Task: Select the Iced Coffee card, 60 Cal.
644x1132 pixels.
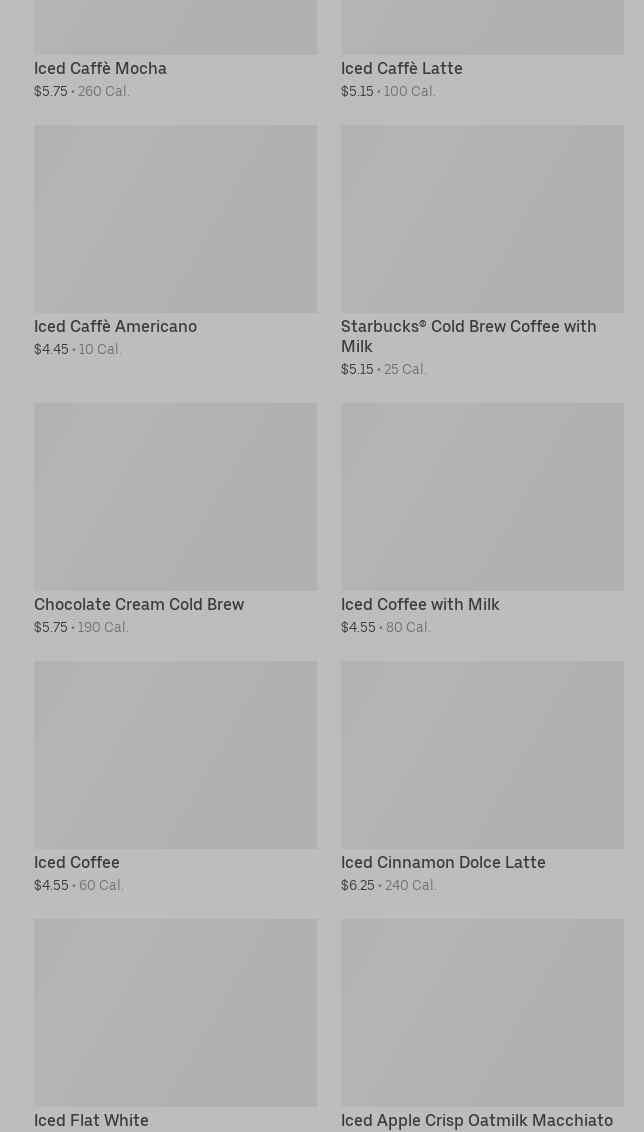Action: point(175,755)
